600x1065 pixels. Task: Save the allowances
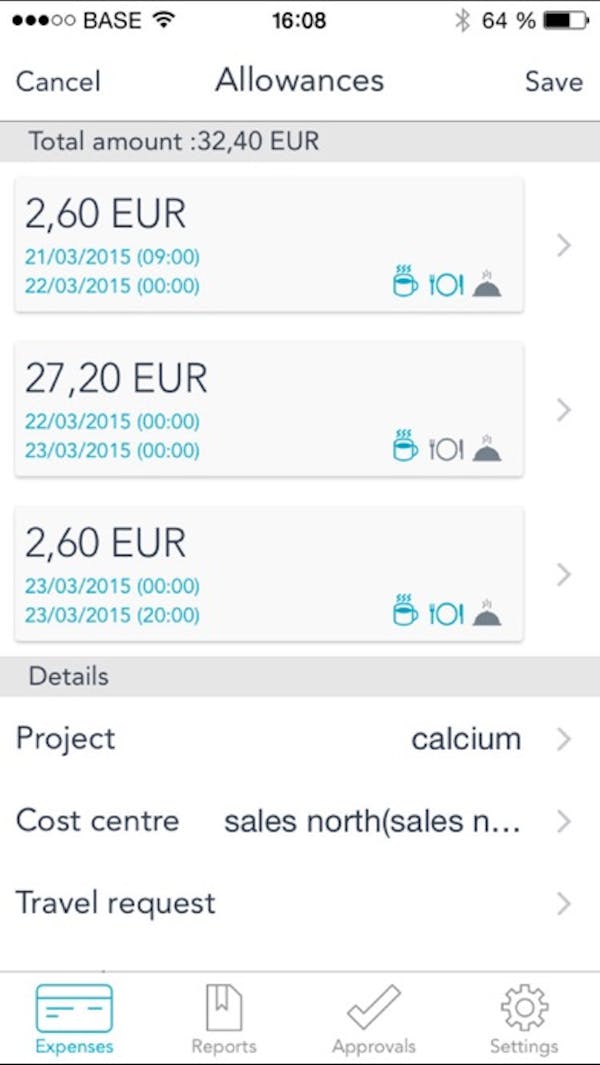554,82
